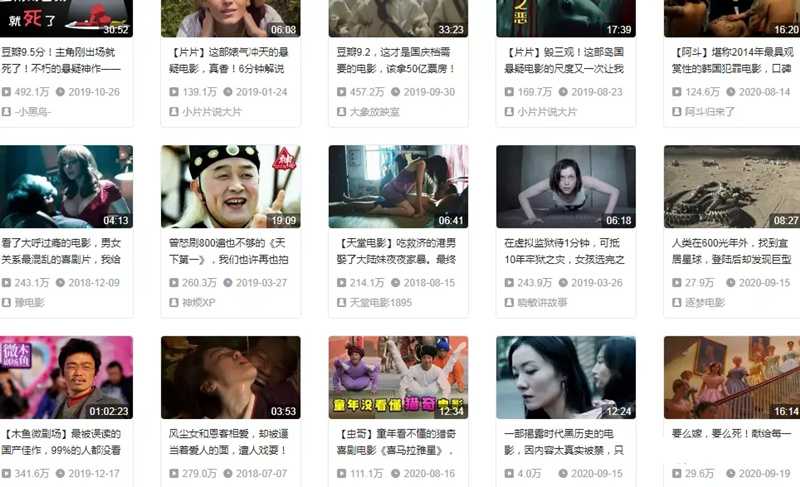Play the 03:53 video 风尘女和恩客相爱

[230, 377]
